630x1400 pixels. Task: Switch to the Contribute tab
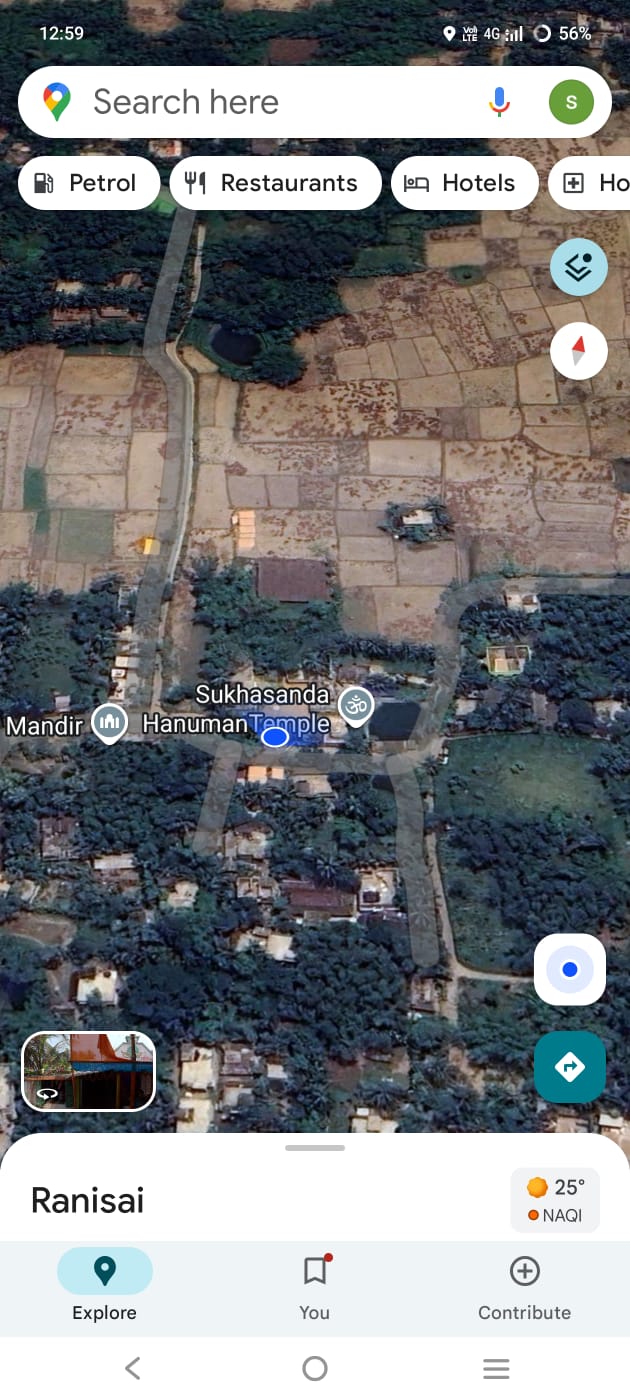tap(524, 1285)
